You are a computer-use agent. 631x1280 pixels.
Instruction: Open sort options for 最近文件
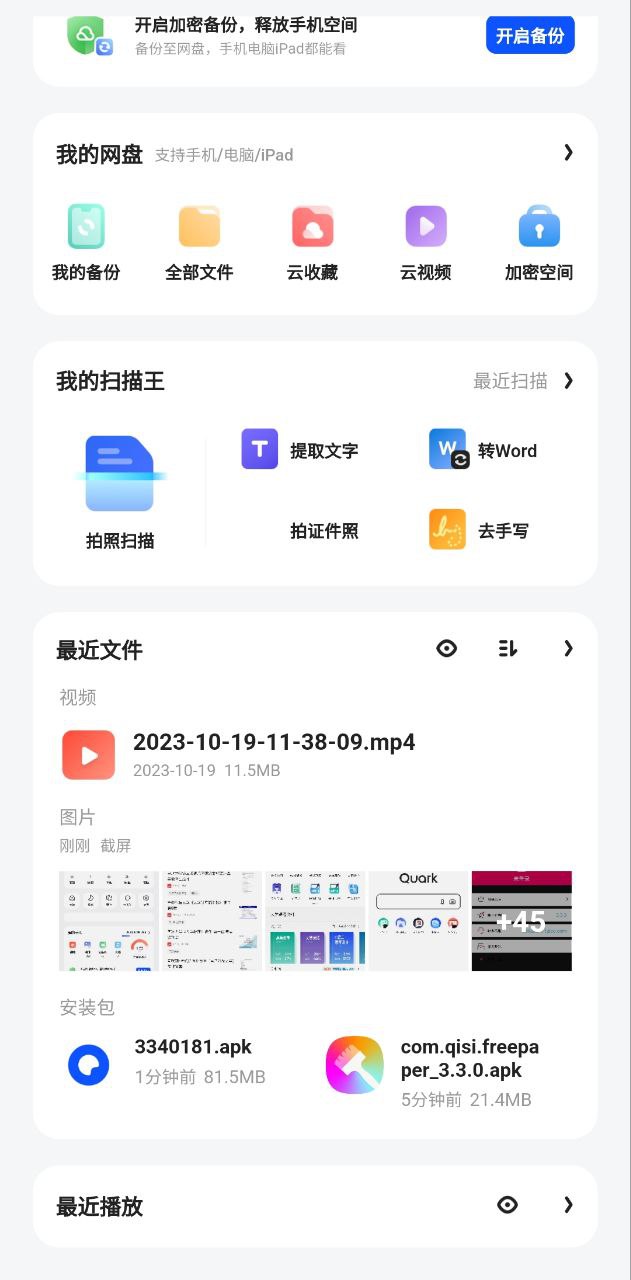click(x=508, y=649)
